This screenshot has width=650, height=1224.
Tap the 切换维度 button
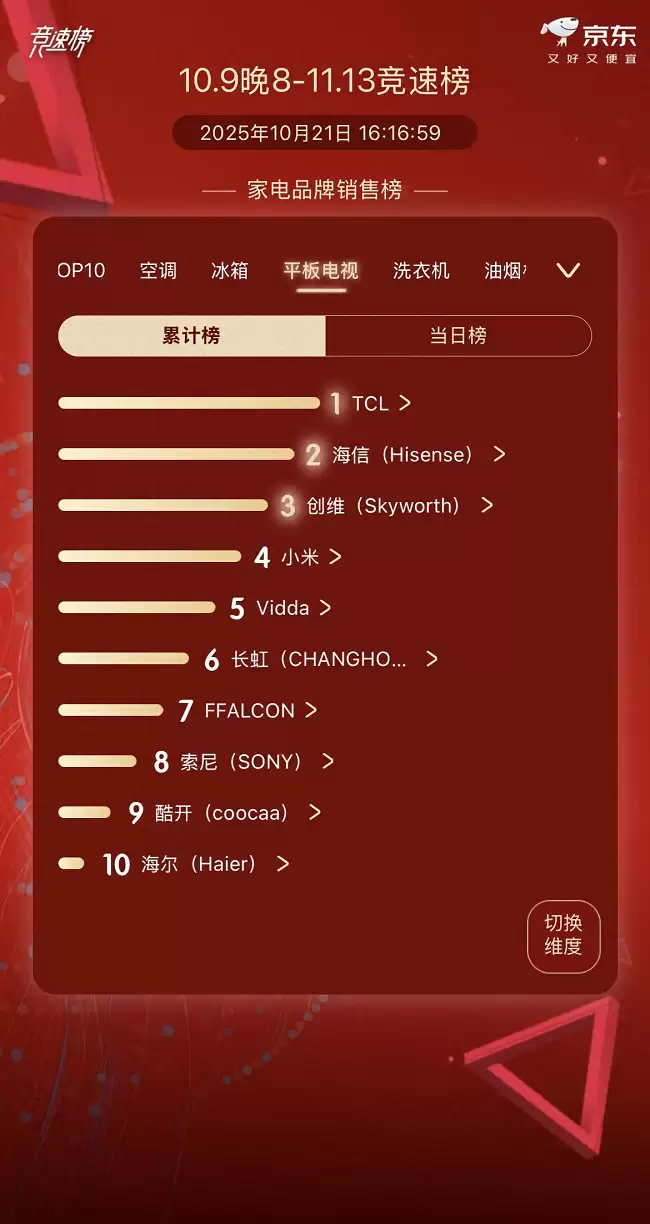tap(563, 935)
